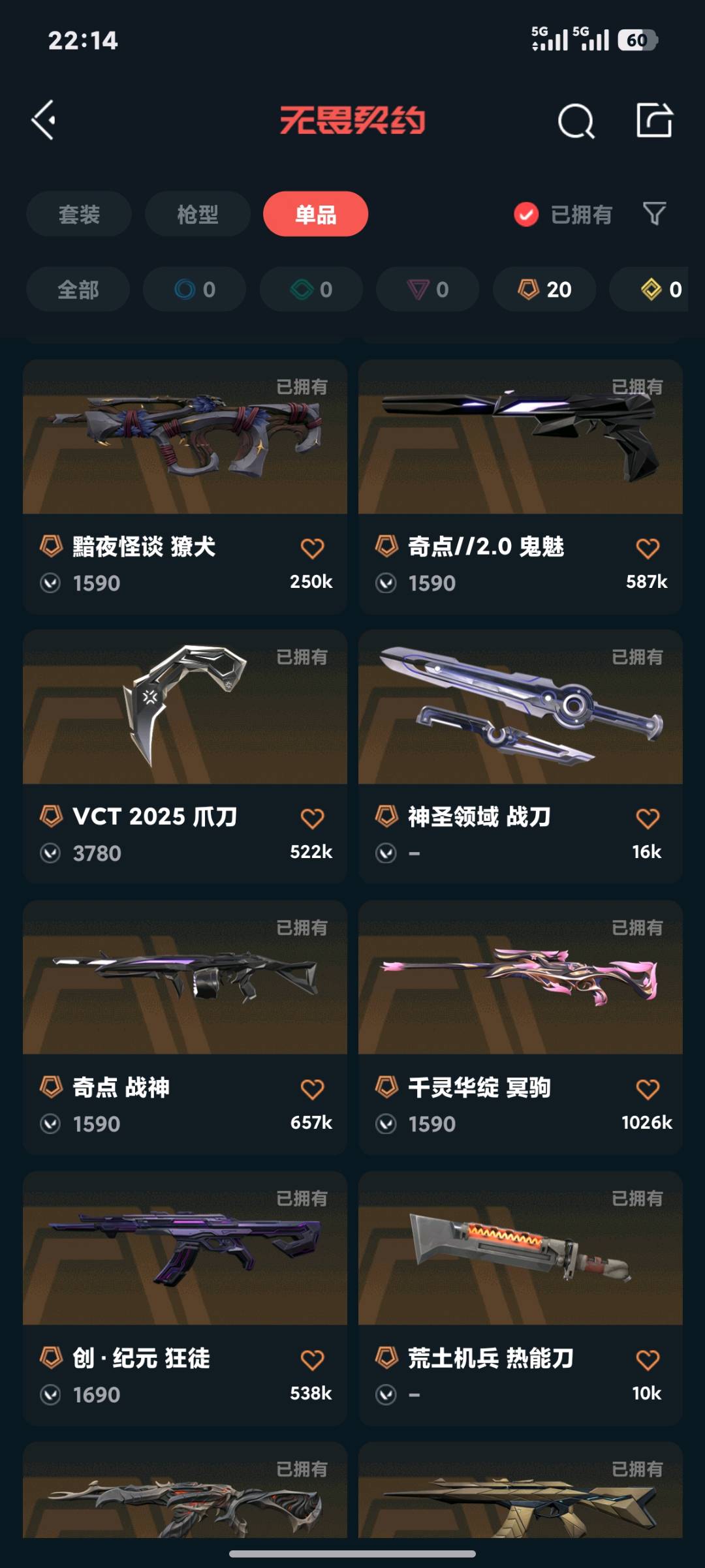Tap the share icon in the header
The width and height of the screenshot is (705, 1568).
click(654, 120)
